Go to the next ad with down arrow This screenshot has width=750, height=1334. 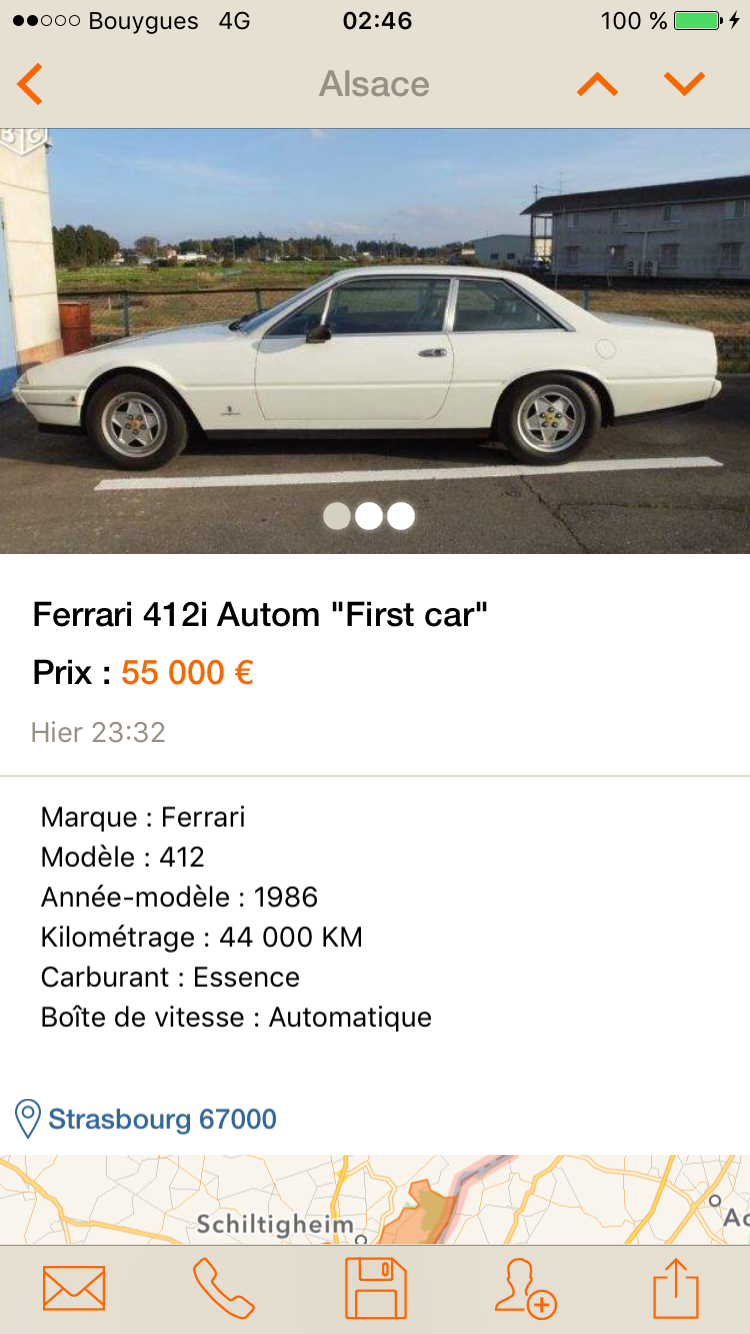(x=685, y=84)
